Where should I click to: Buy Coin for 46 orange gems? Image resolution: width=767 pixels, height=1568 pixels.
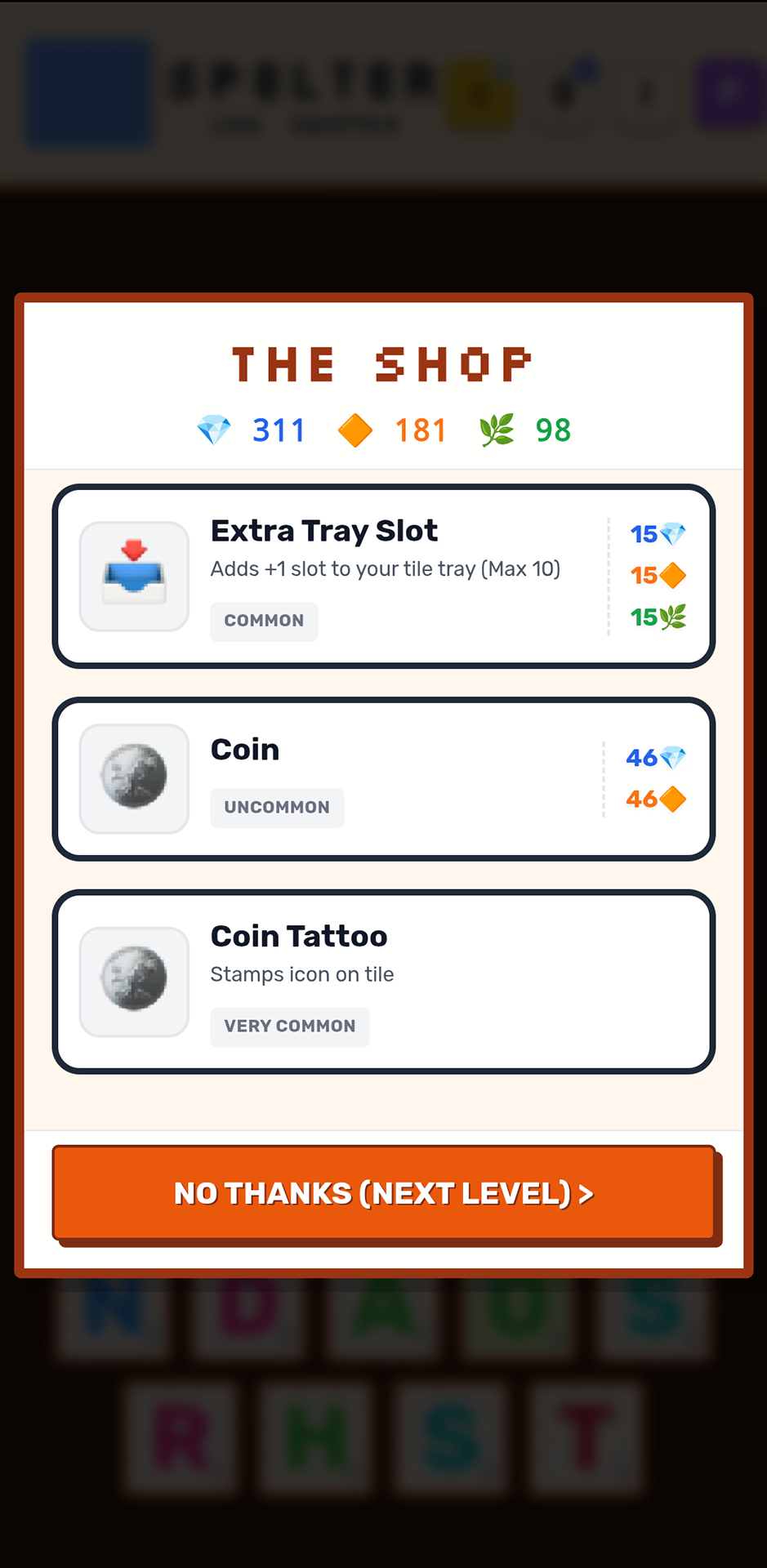click(x=655, y=800)
